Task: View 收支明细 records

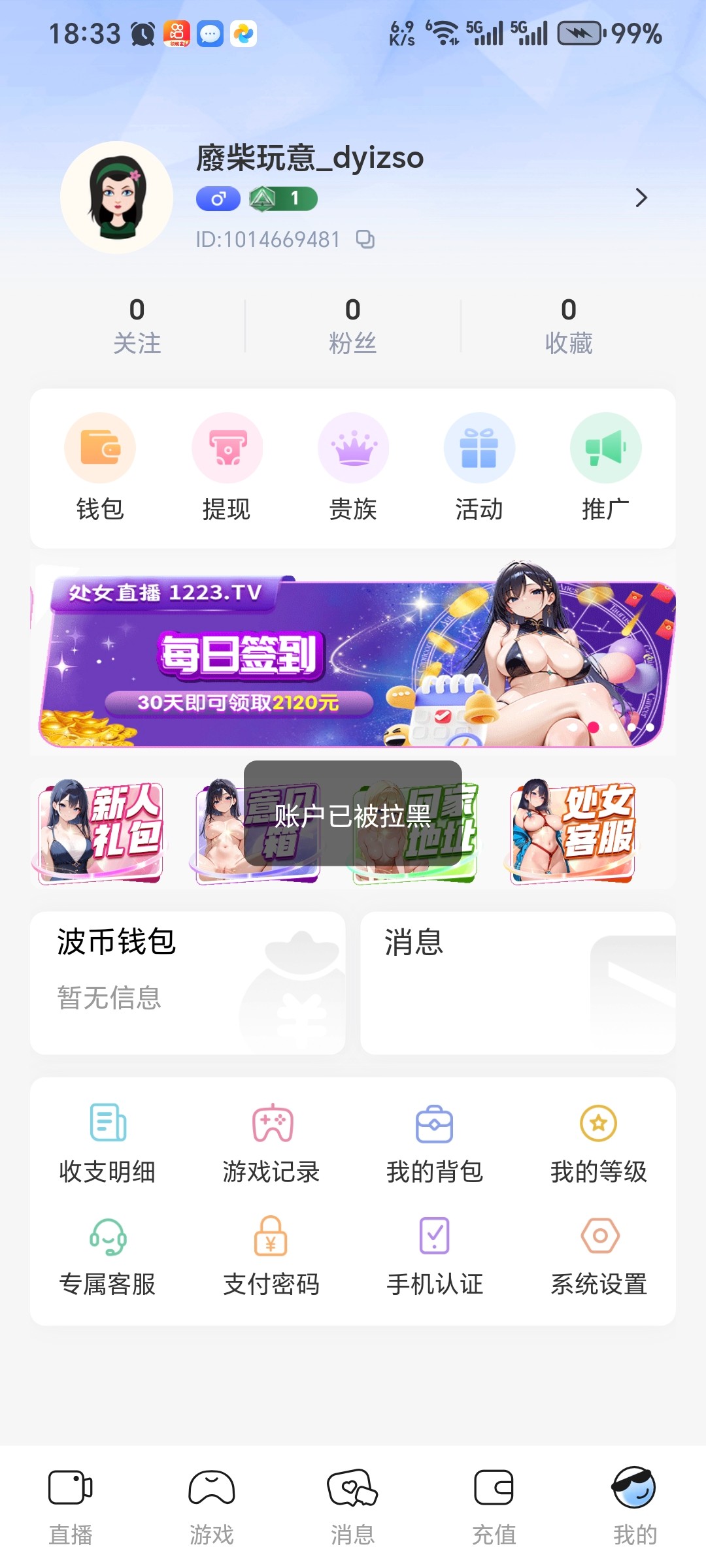Action: point(108,1143)
